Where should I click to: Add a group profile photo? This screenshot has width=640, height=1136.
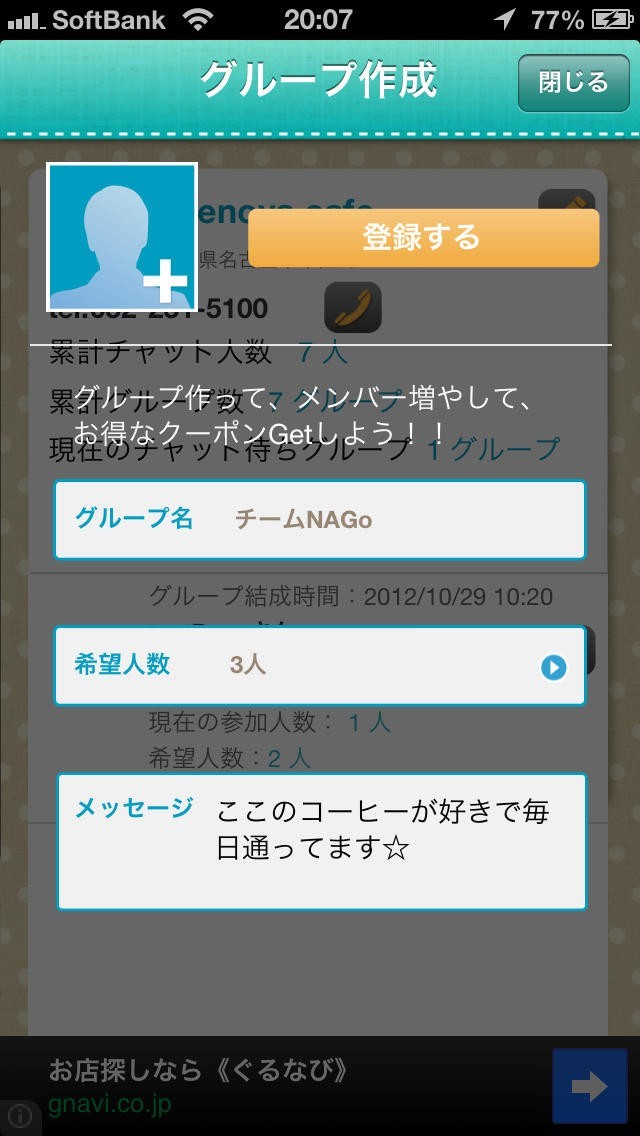122,238
